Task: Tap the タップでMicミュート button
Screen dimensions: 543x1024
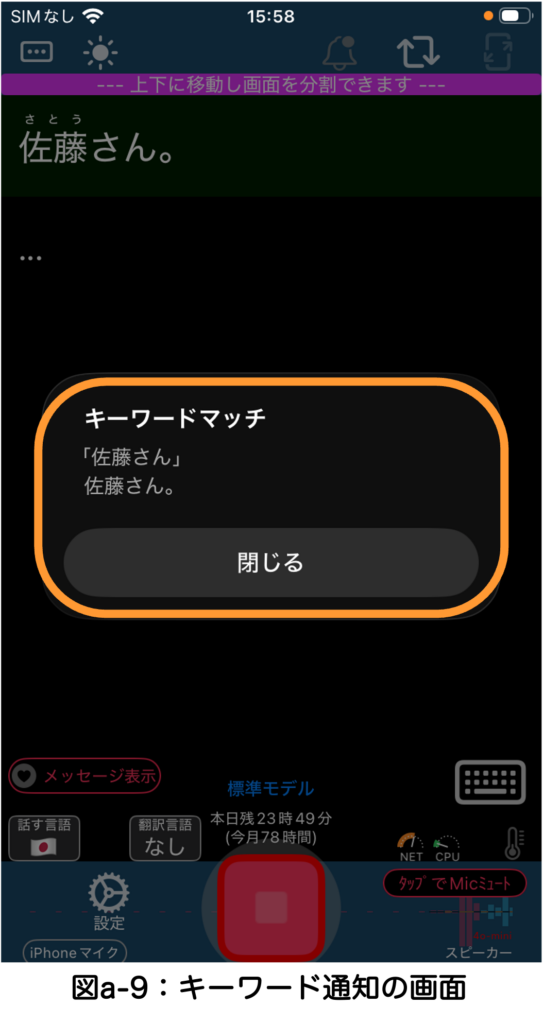Action: tap(455, 884)
